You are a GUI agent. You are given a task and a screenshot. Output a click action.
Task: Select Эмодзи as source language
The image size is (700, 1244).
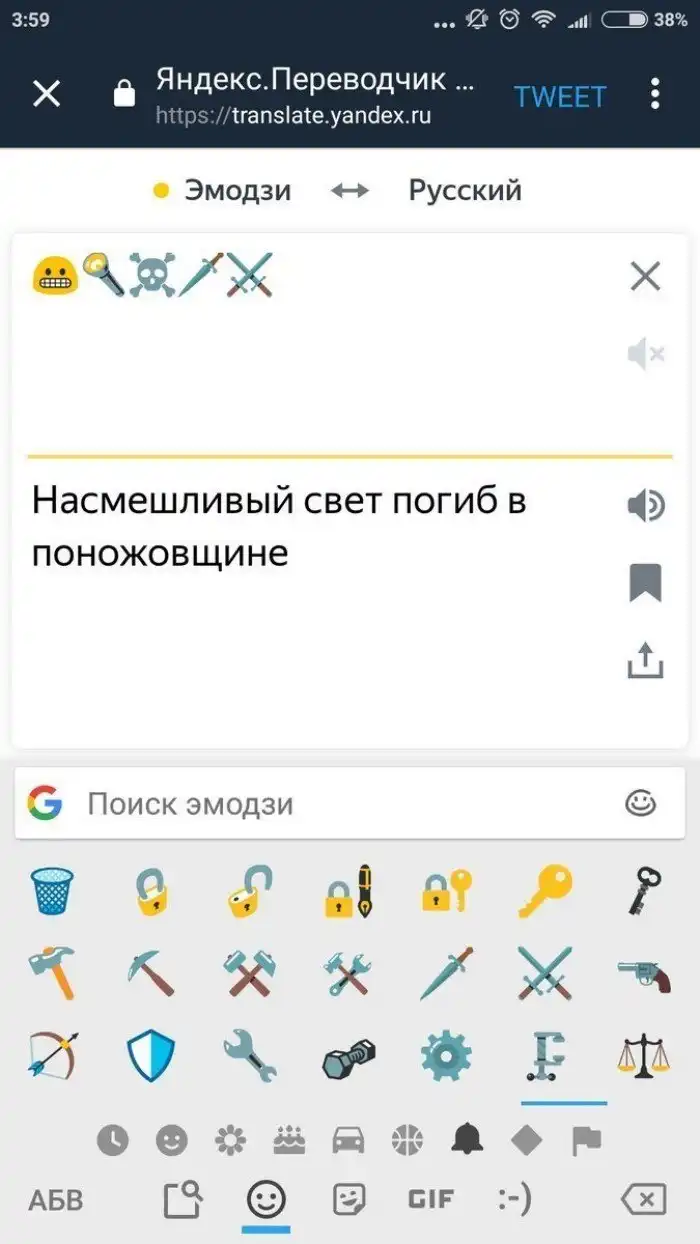237,190
